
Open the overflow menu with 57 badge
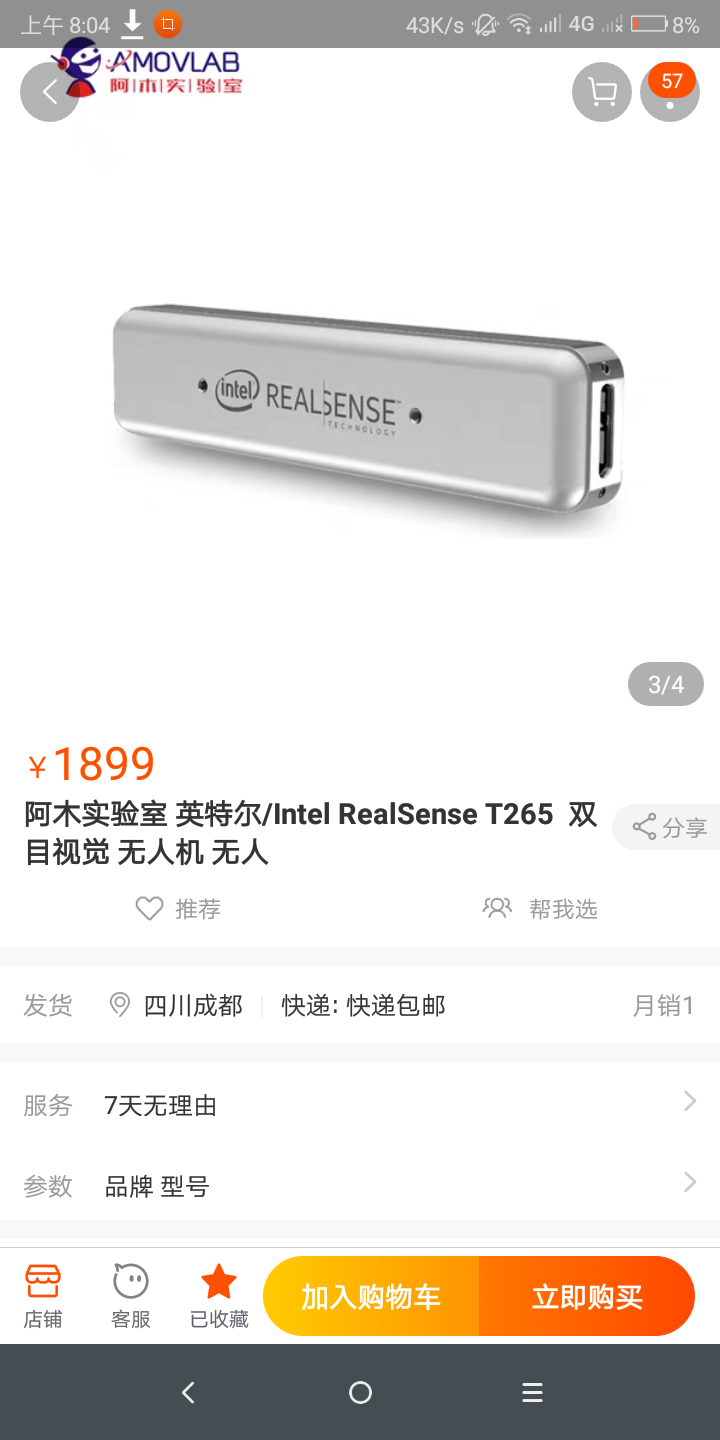click(670, 93)
